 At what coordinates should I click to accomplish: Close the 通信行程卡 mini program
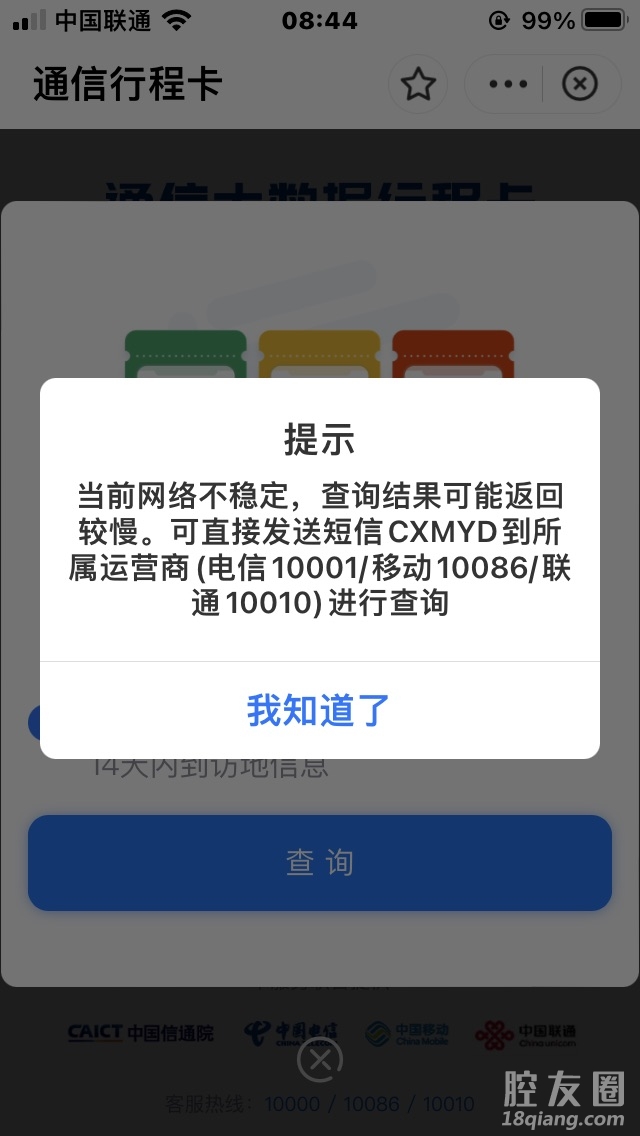click(x=579, y=85)
